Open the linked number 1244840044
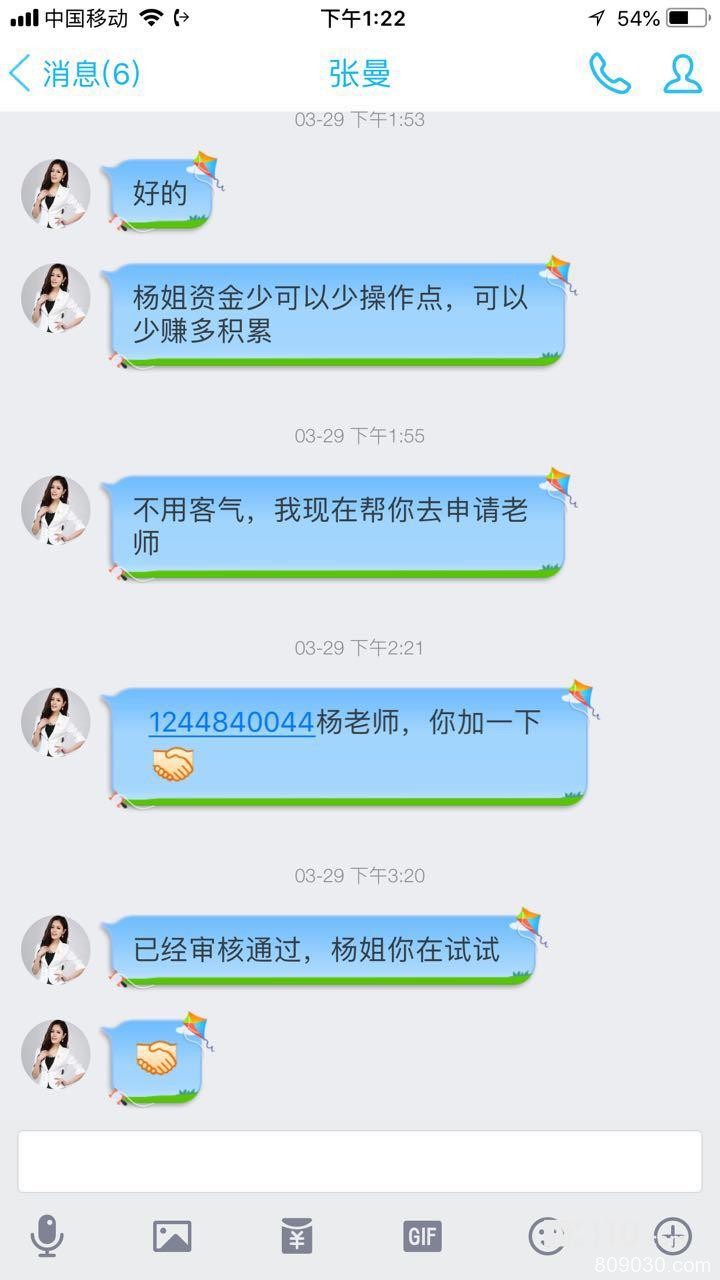Screen dimensions: 720x1280 coord(232,722)
